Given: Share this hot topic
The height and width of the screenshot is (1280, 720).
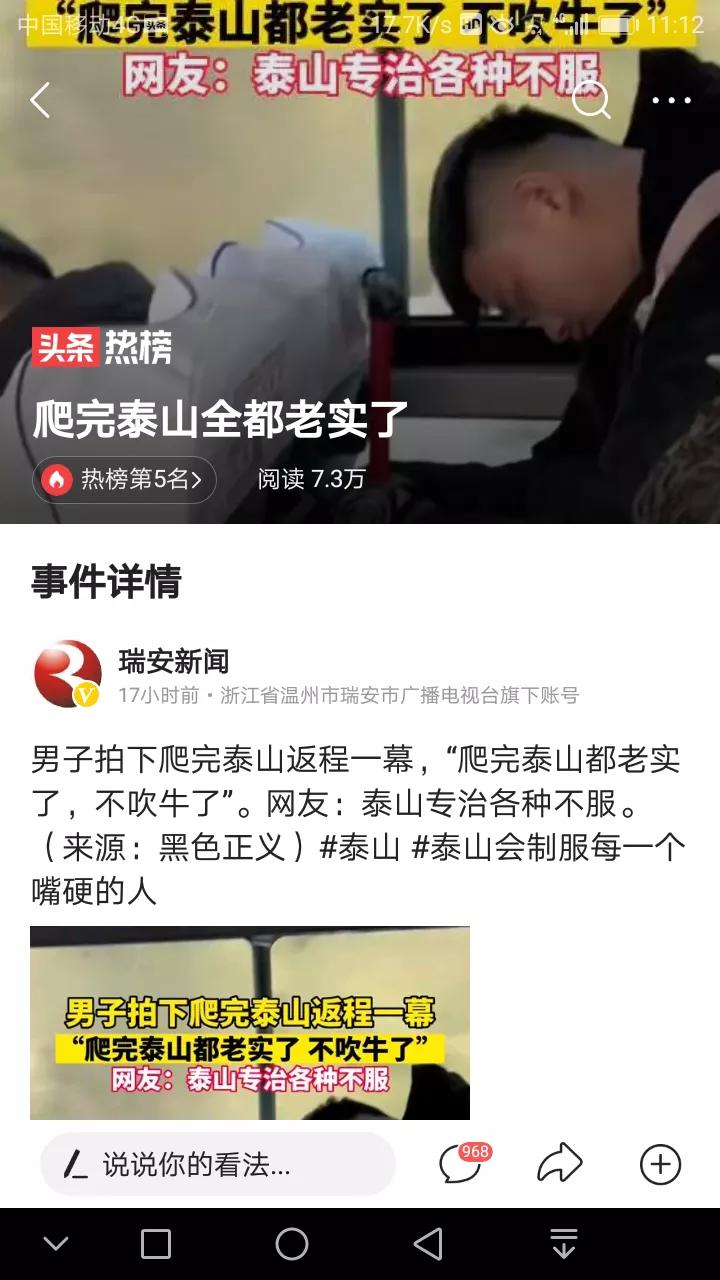Looking at the screenshot, I should (x=560, y=1165).
